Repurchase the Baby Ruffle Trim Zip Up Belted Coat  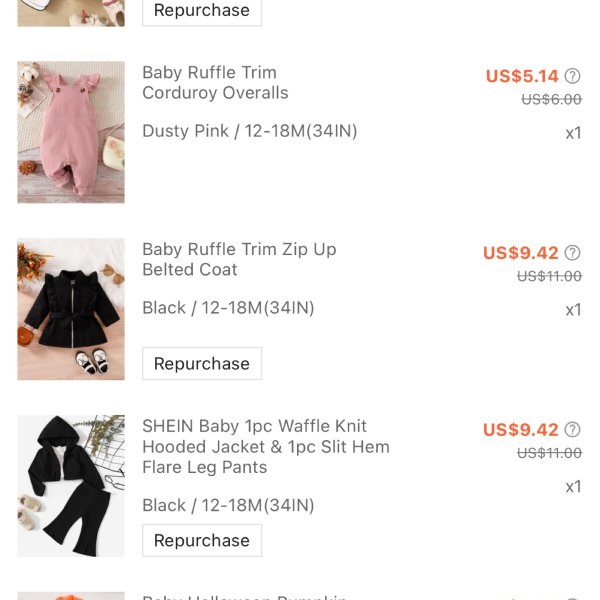click(x=202, y=364)
